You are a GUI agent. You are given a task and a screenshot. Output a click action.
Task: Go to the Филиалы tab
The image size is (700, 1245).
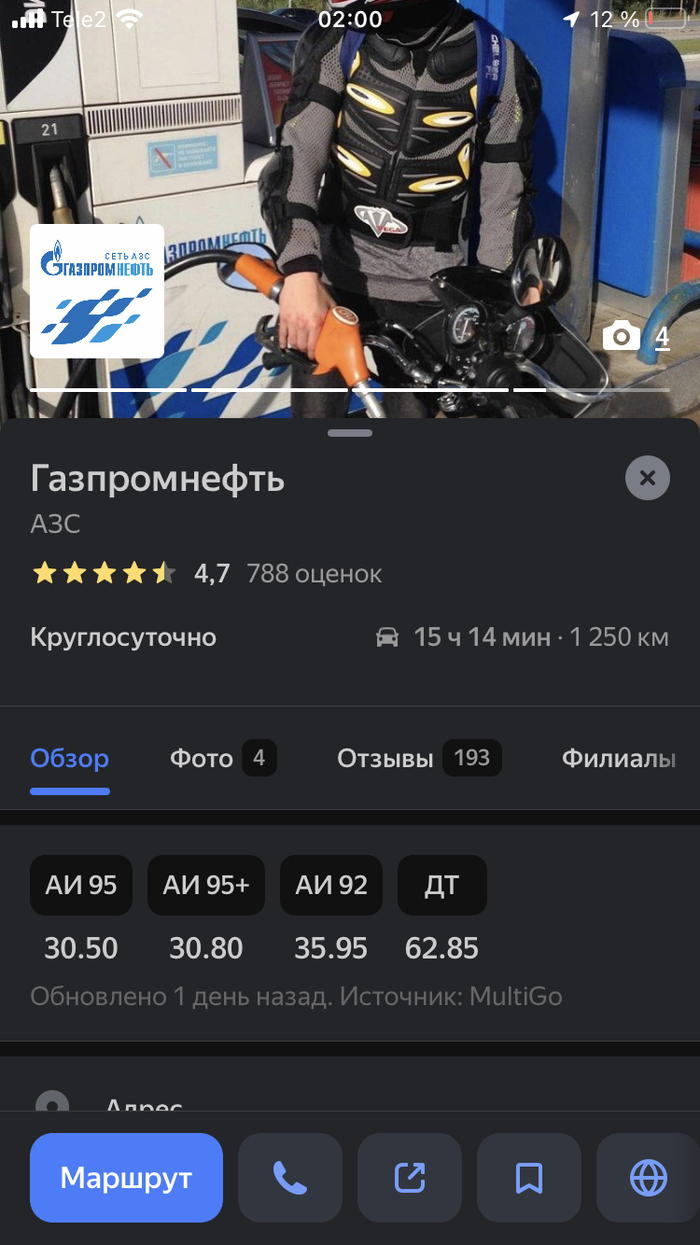[x=618, y=759]
